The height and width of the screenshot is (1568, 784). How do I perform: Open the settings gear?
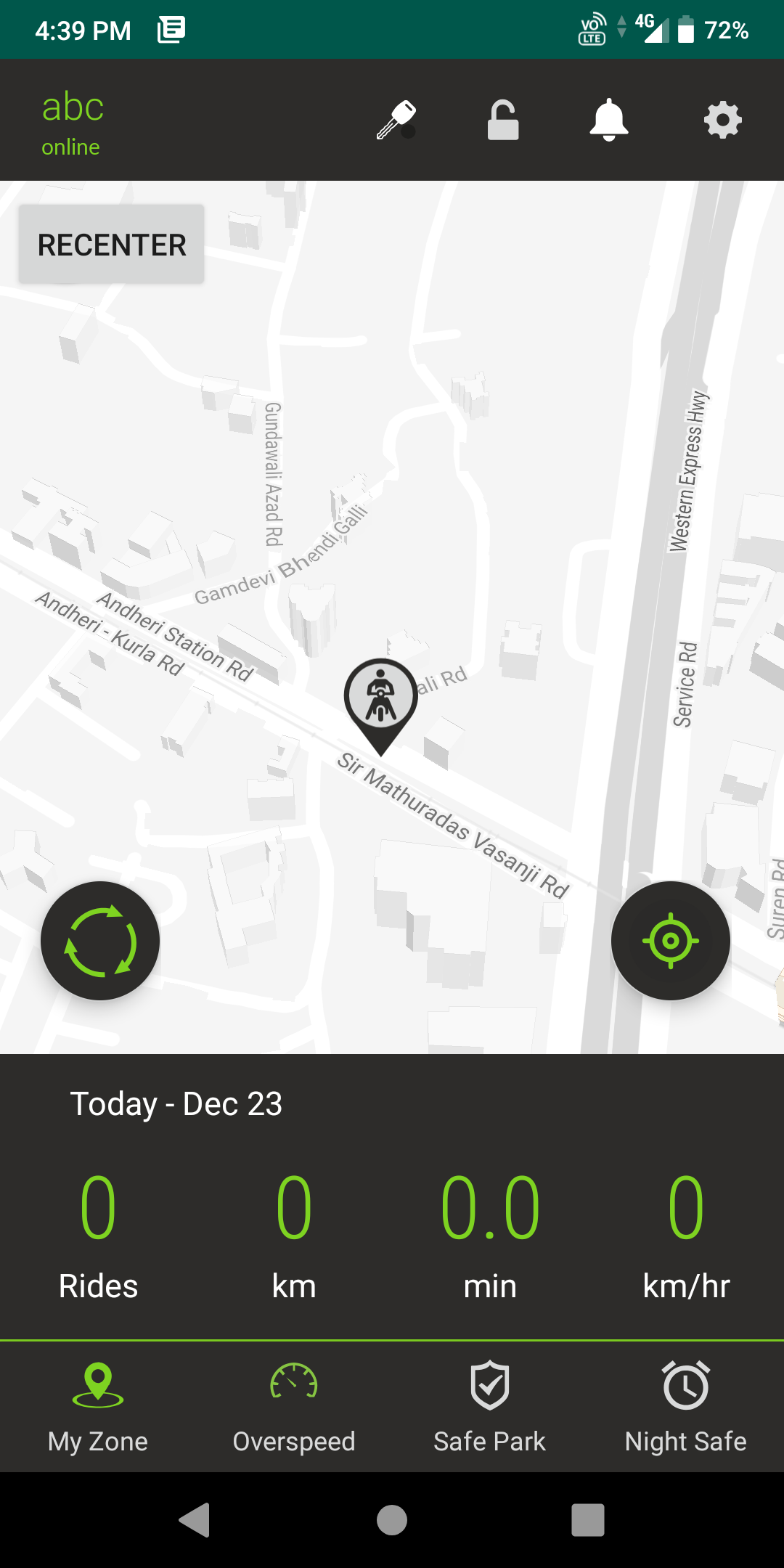click(x=723, y=120)
